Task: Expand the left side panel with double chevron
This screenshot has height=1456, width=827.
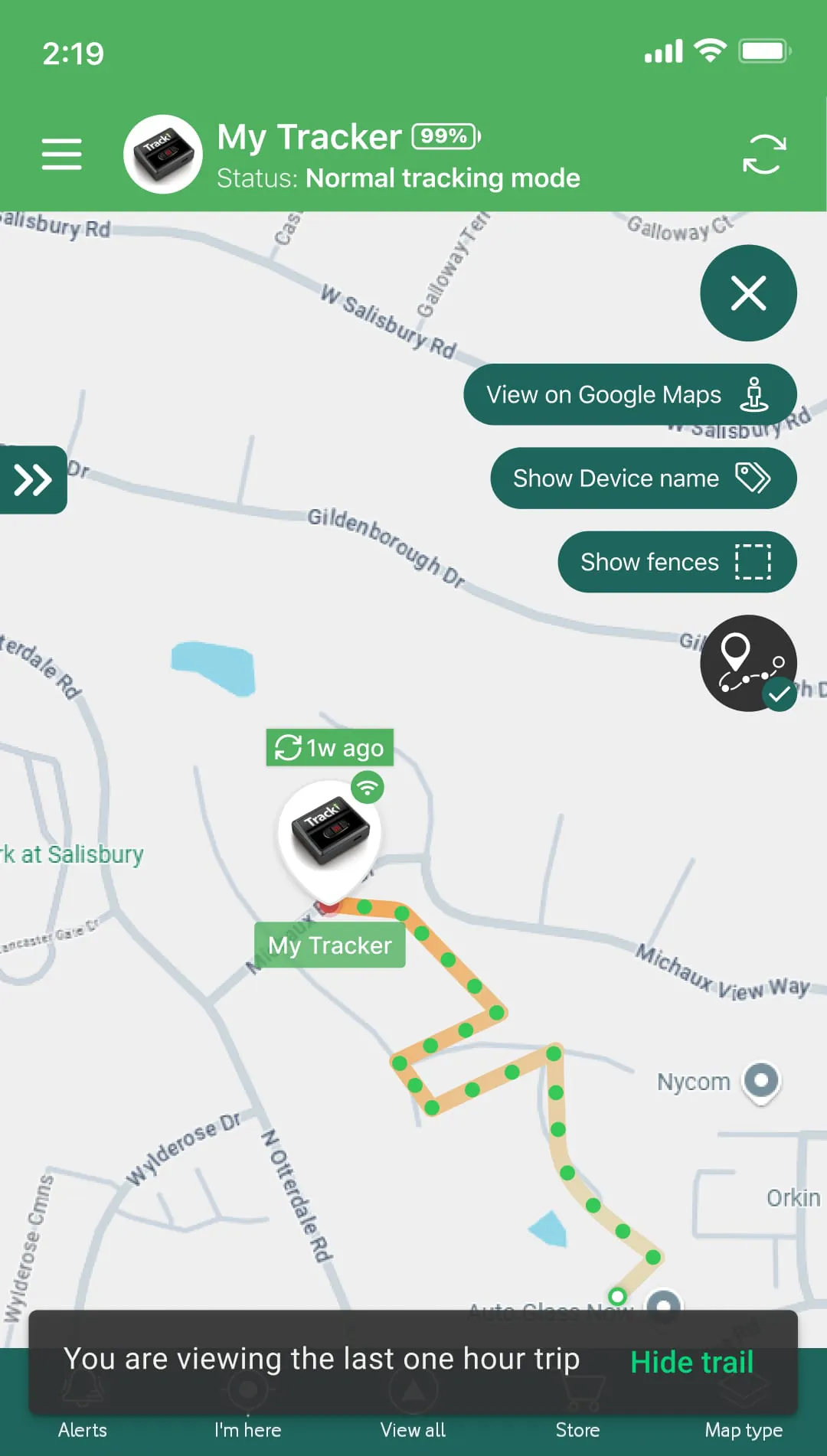Action: 32,479
